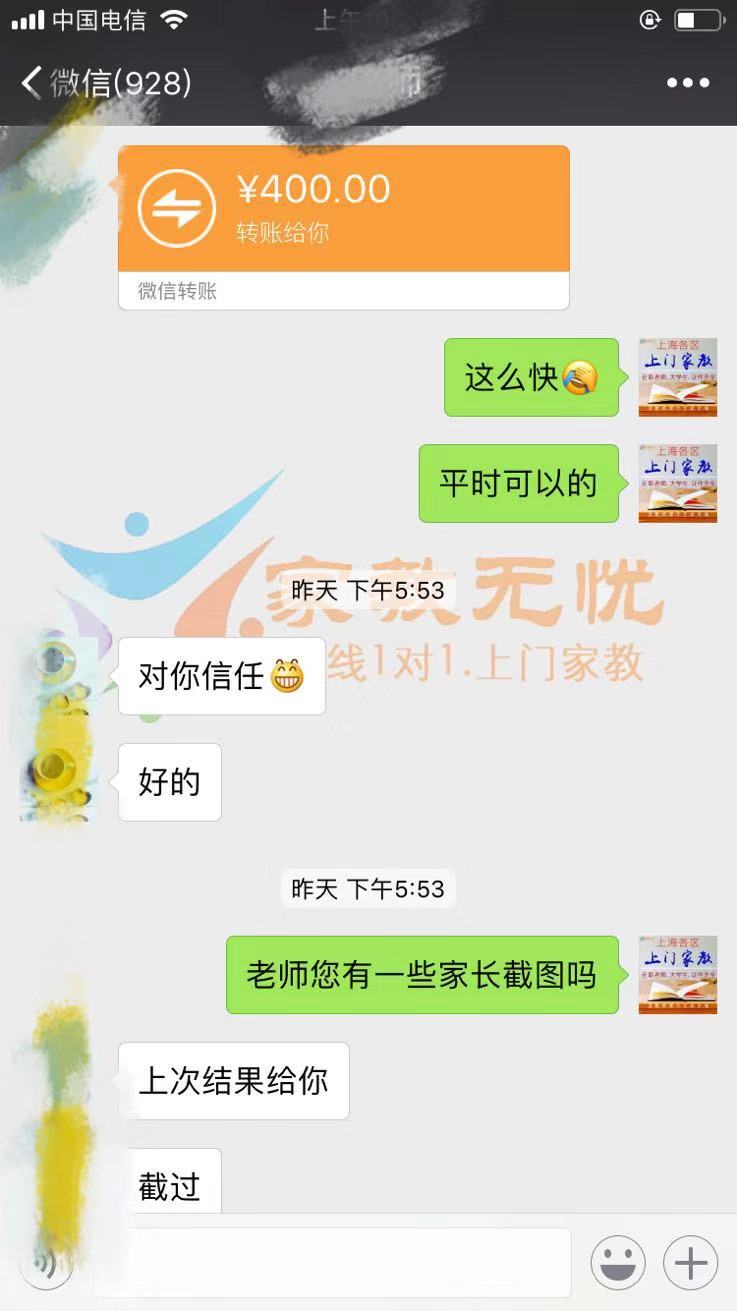Go back to the WeChat chat list

[x=105, y=83]
